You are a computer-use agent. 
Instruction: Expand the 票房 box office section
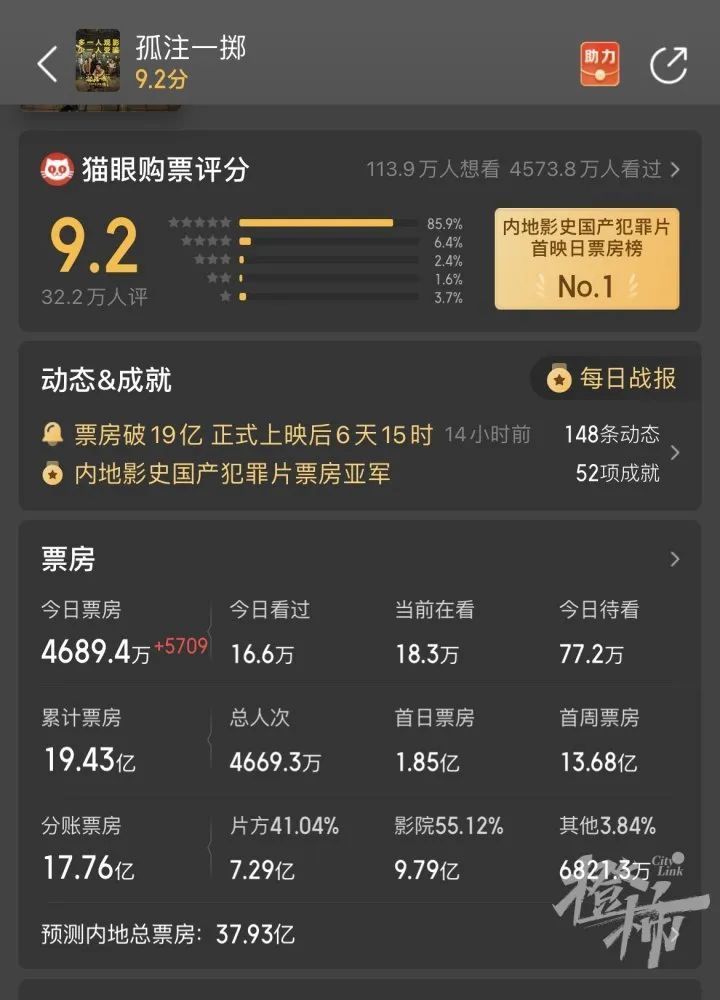click(x=674, y=559)
